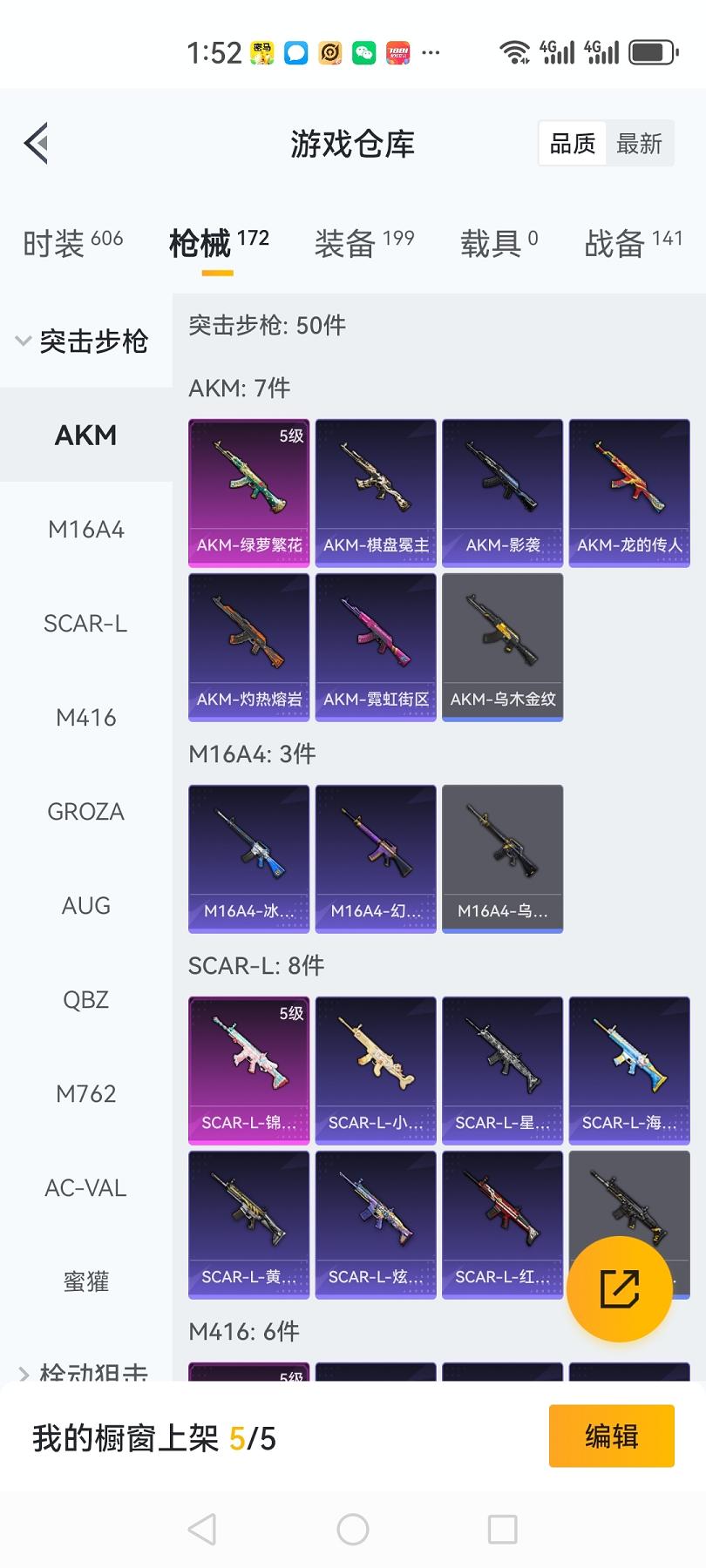The height and width of the screenshot is (1568, 706).
Task: Go back using the top-left arrow
Action: coord(37,144)
